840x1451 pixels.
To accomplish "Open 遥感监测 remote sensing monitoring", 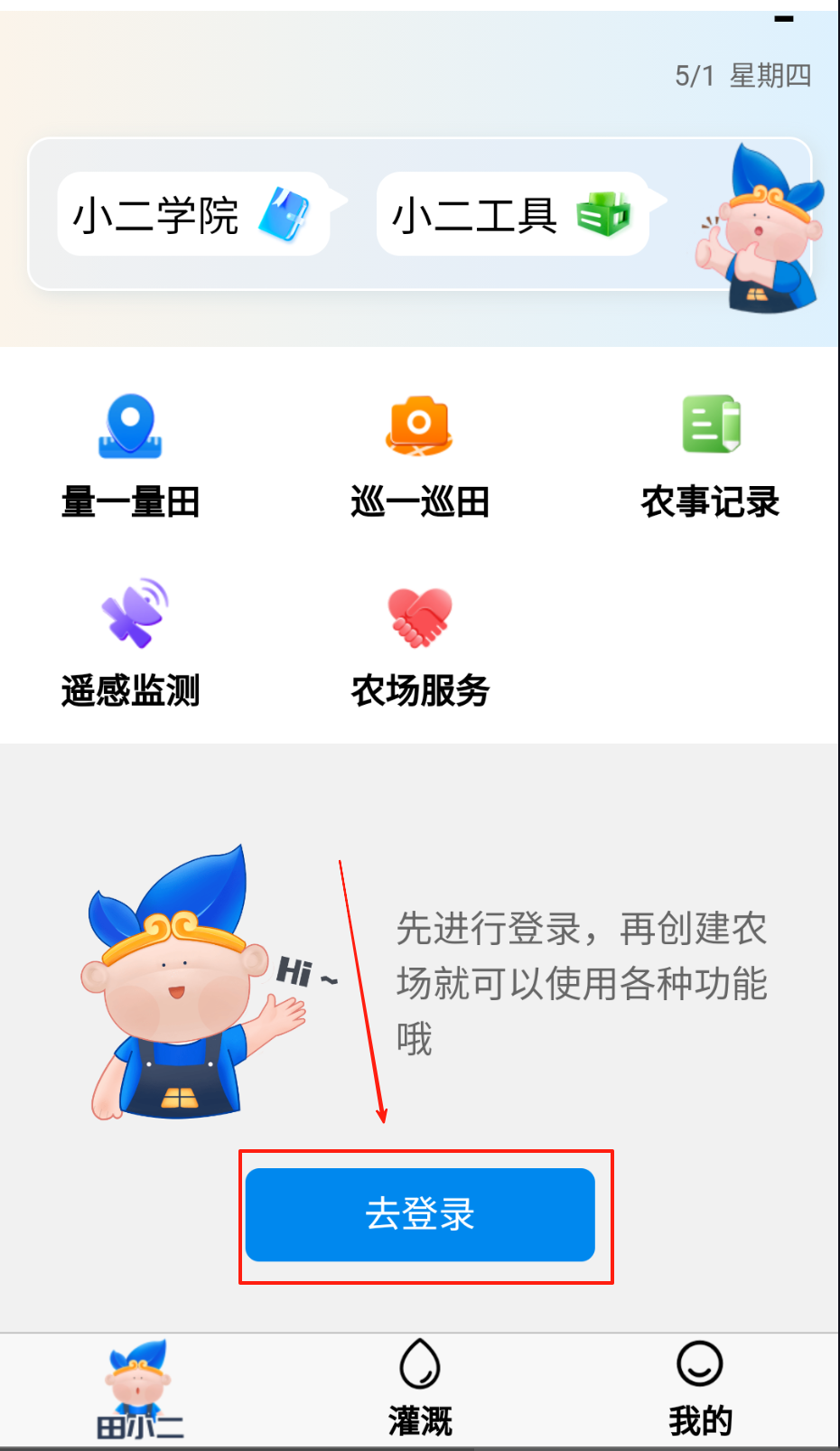I will [x=131, y=643].
